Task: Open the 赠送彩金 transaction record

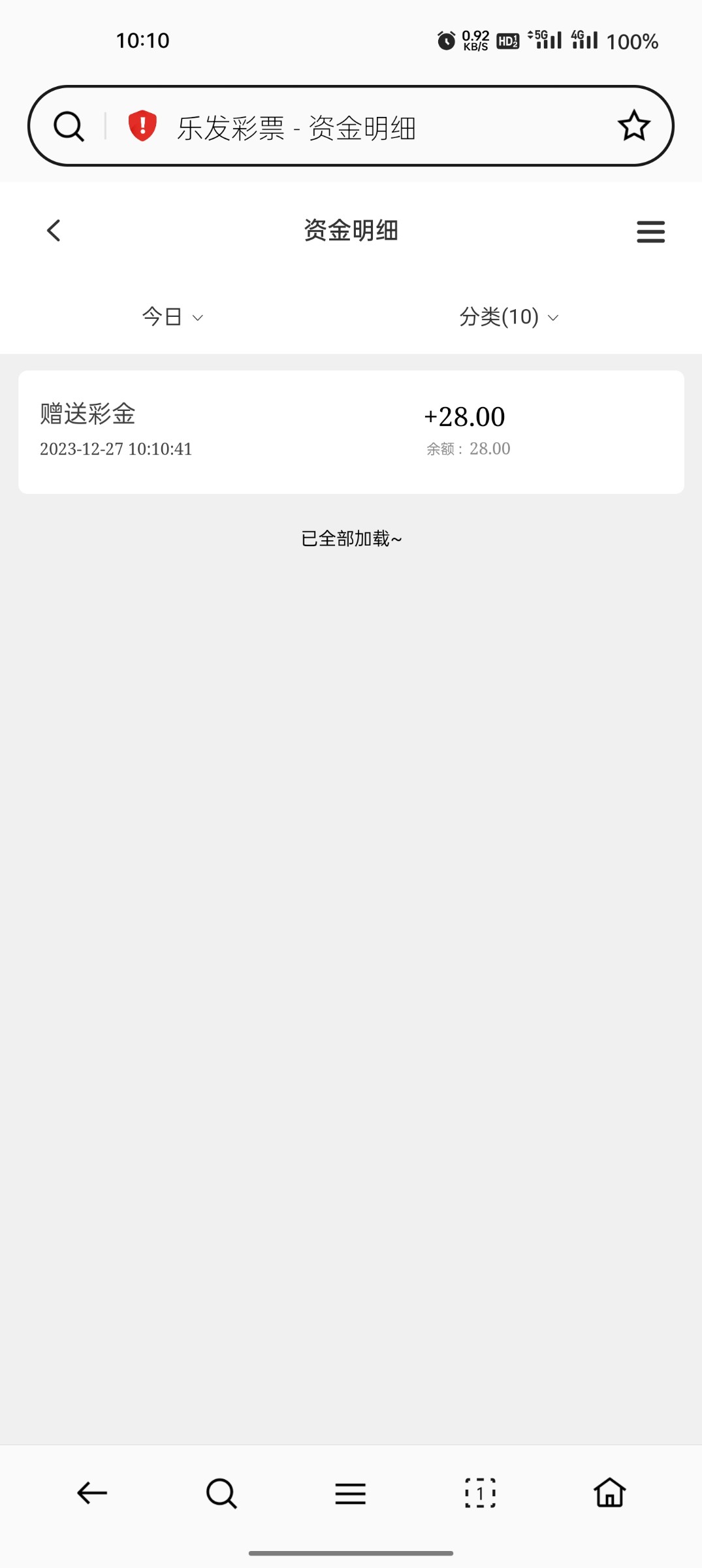Action: point(351,432)
